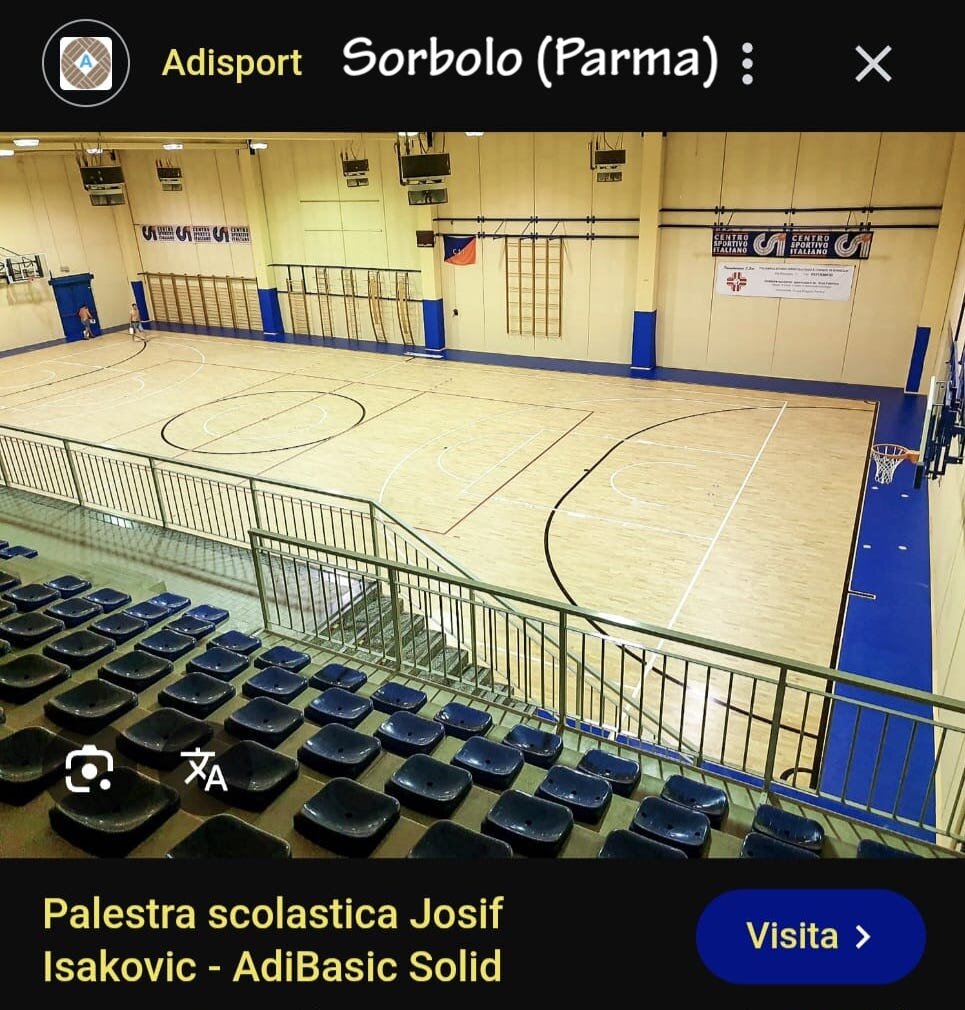Tap the Visita button

pyautogui.click(x=810, y=937)
